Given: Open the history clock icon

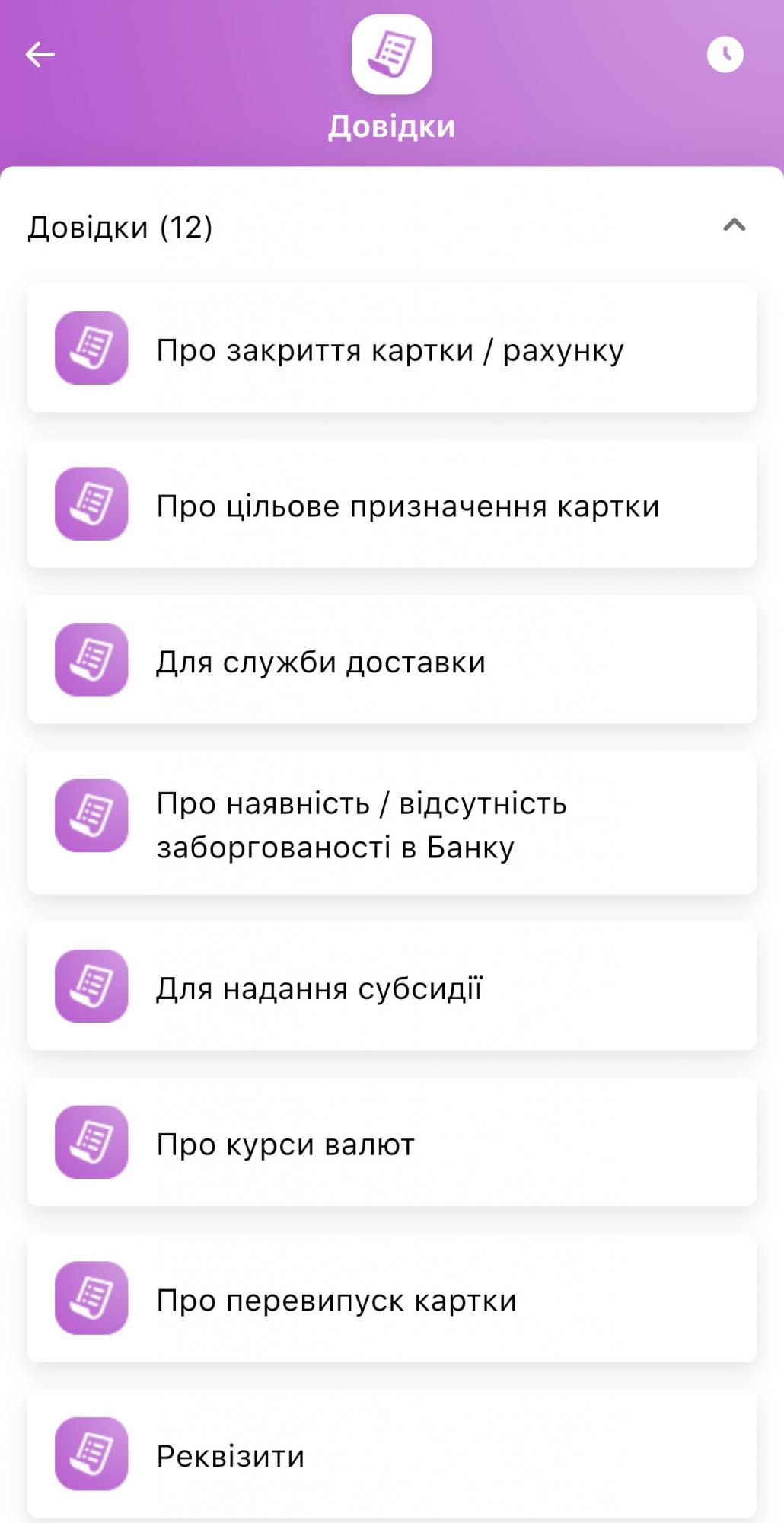Looking at the screenshot, I should [x=726, y=53].
